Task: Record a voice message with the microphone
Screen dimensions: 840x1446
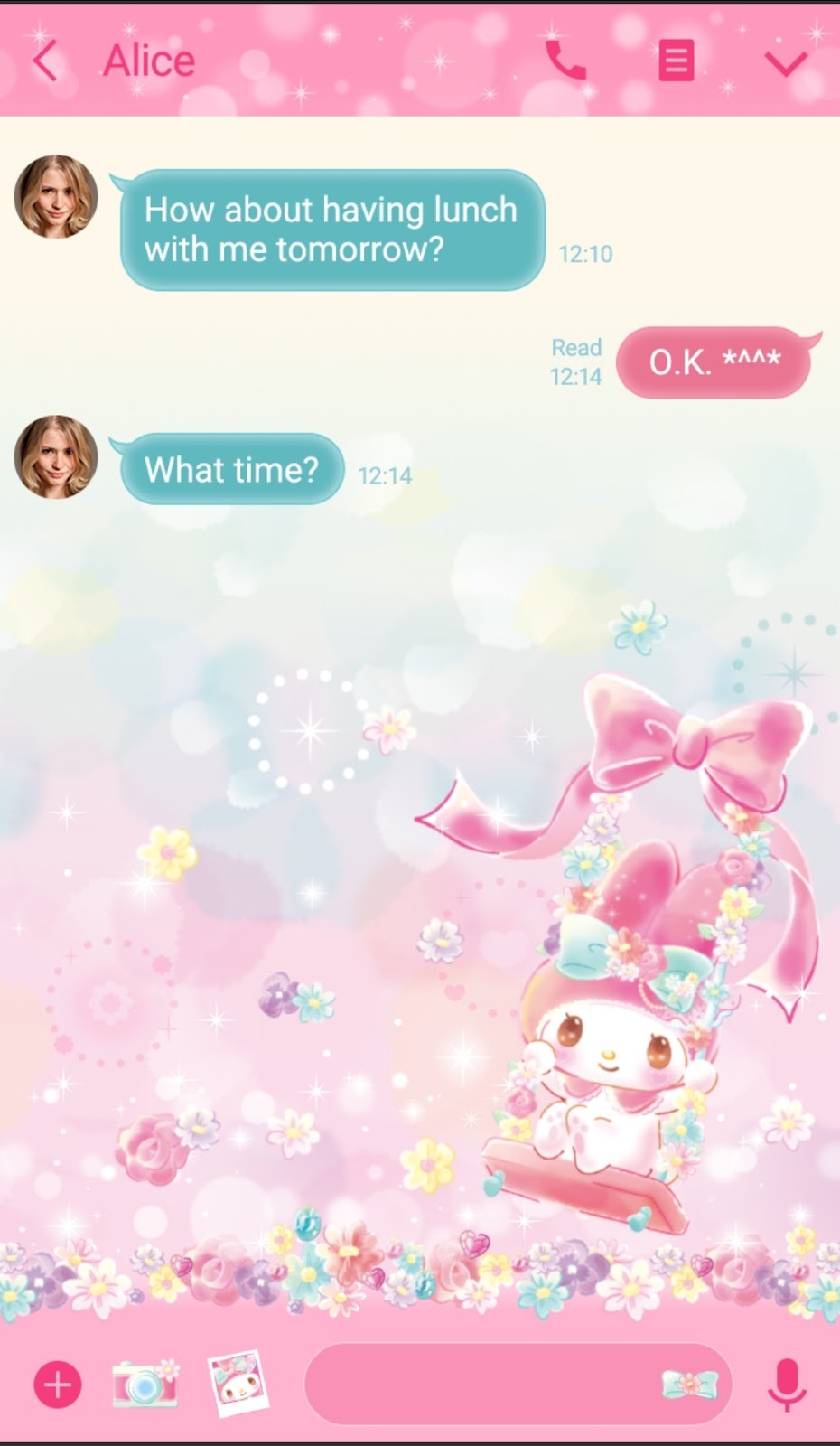Action: [786, 1384]
